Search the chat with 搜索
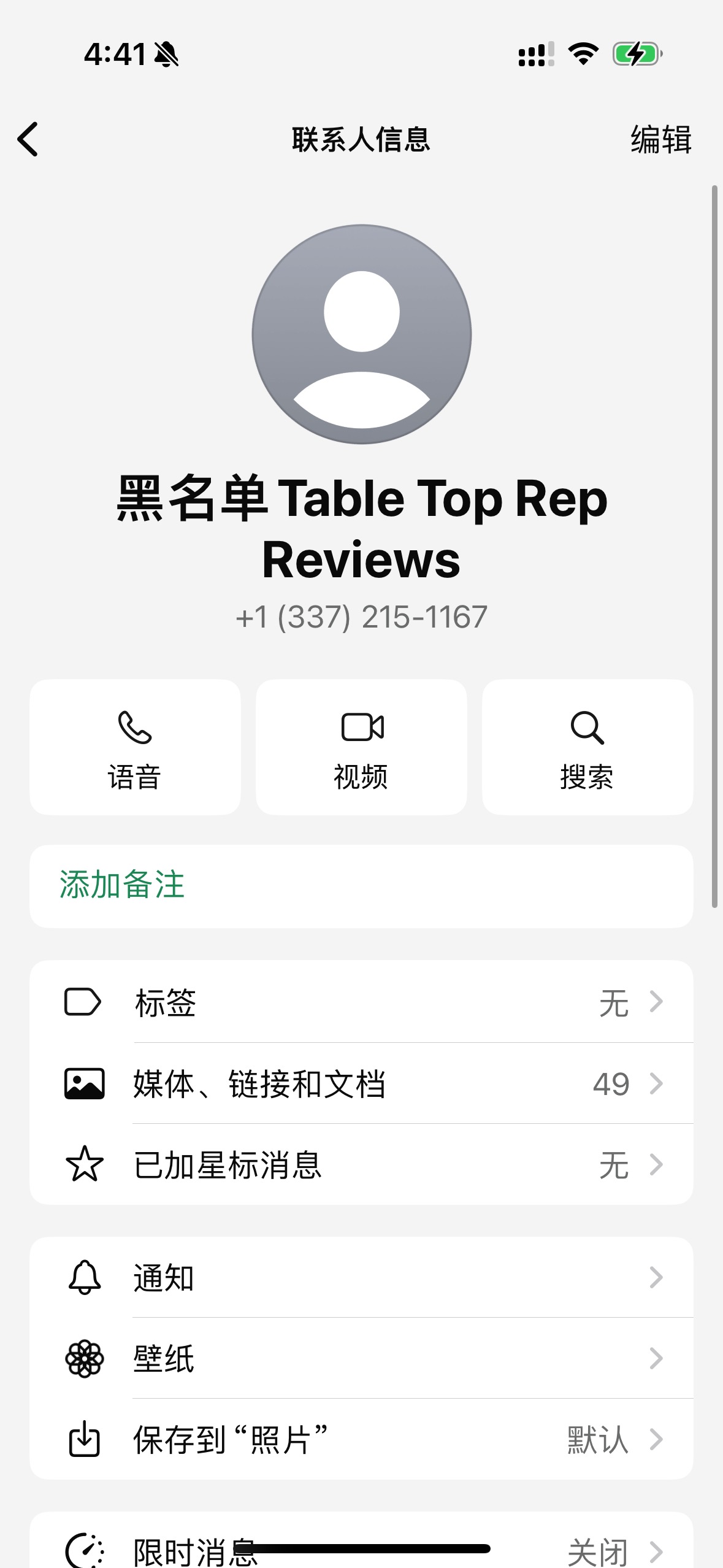This screenshot has width=723, height=1568. click(x=587, y=747)
